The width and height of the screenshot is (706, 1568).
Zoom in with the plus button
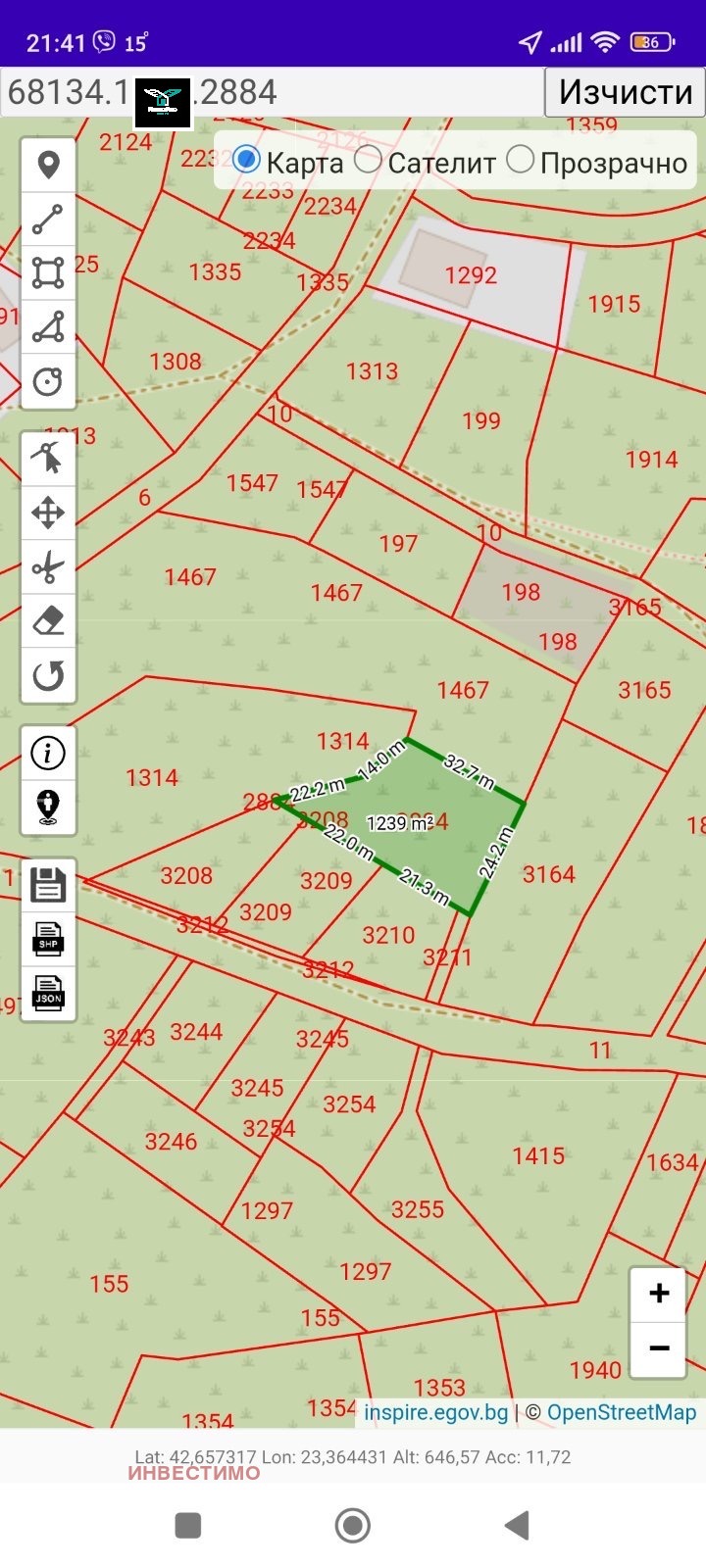(659, 1294)
